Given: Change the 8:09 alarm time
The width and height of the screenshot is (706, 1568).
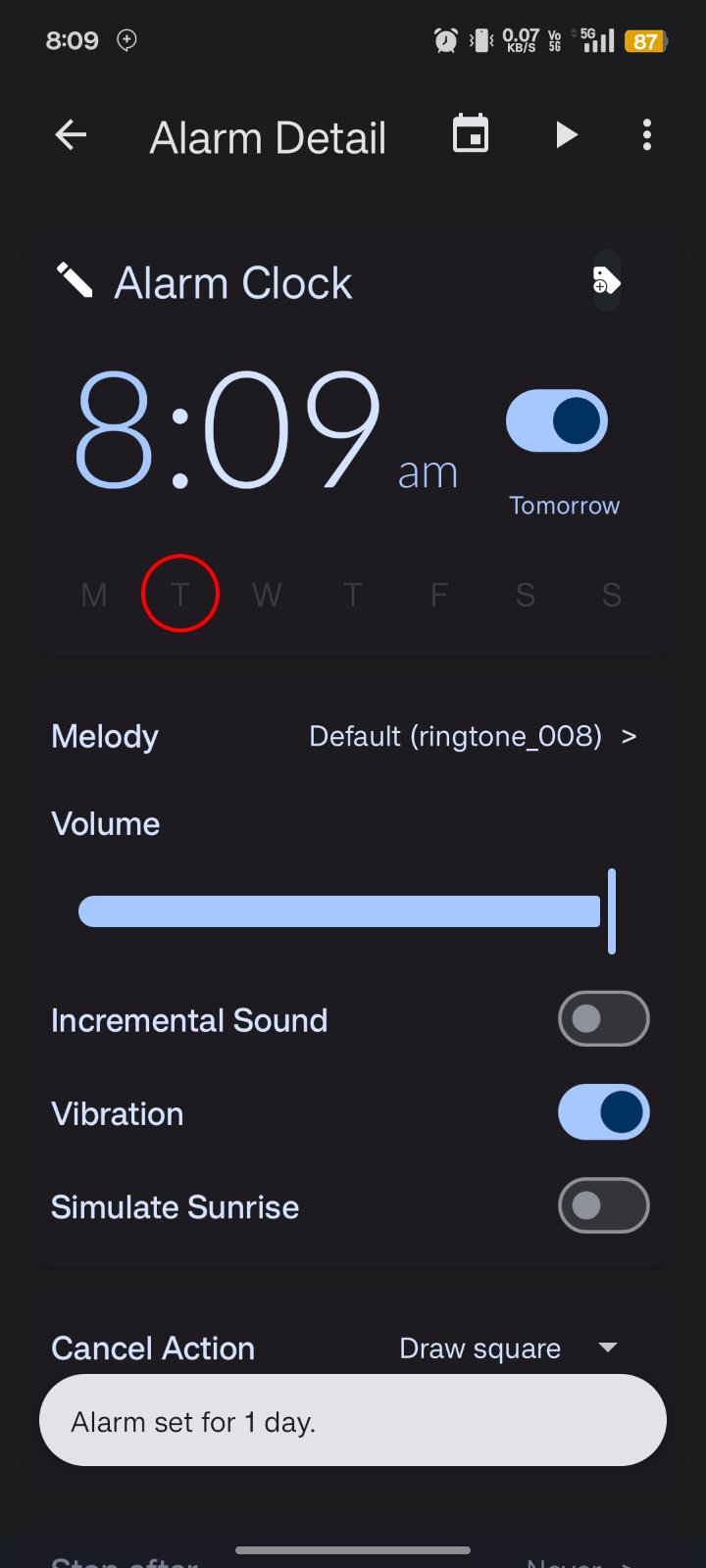Looking at the screenshot, I should coord(265,431).
